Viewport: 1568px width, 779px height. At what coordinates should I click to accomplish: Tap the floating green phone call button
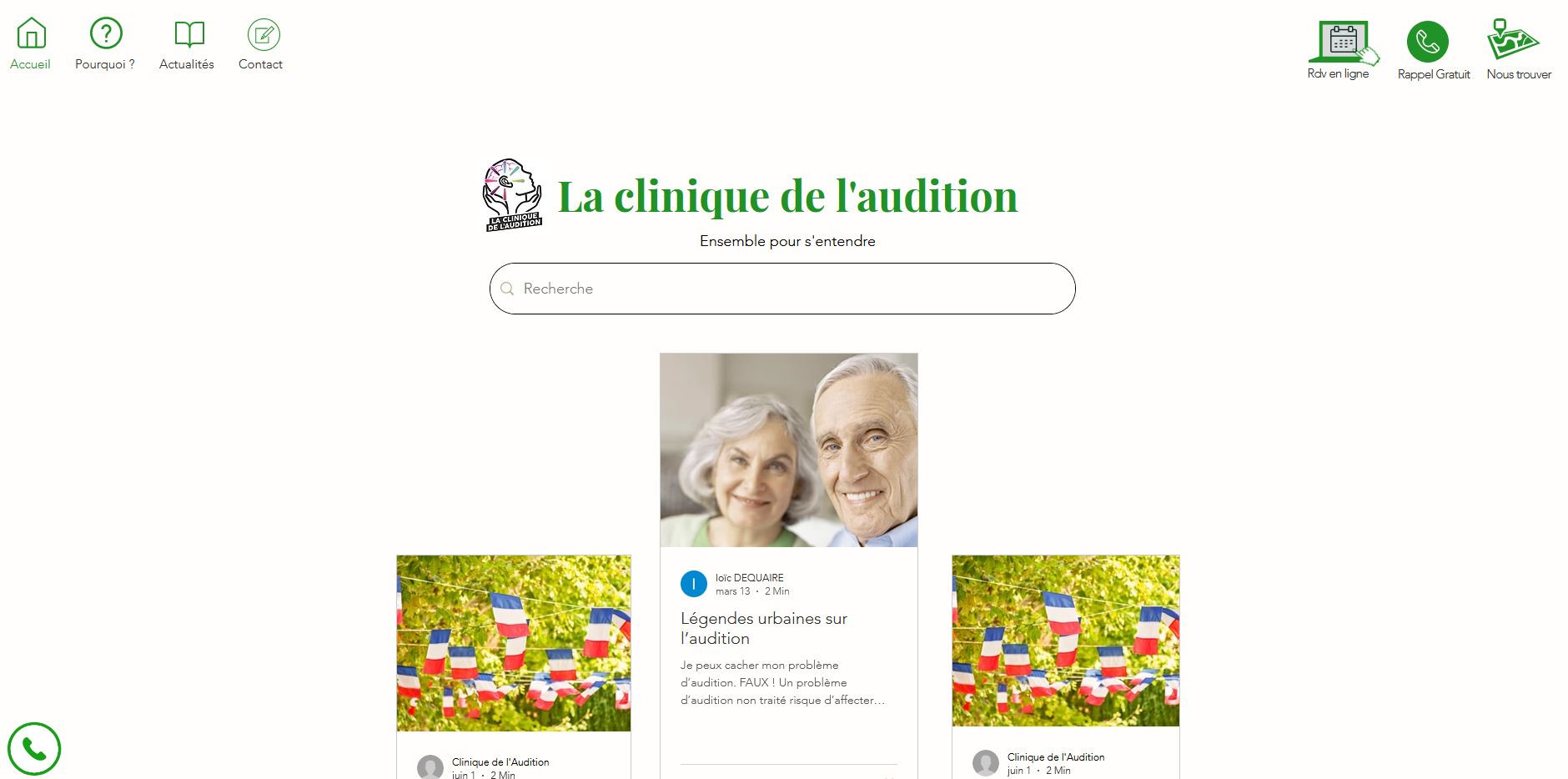pyautogui.click(x=34, y=749)
